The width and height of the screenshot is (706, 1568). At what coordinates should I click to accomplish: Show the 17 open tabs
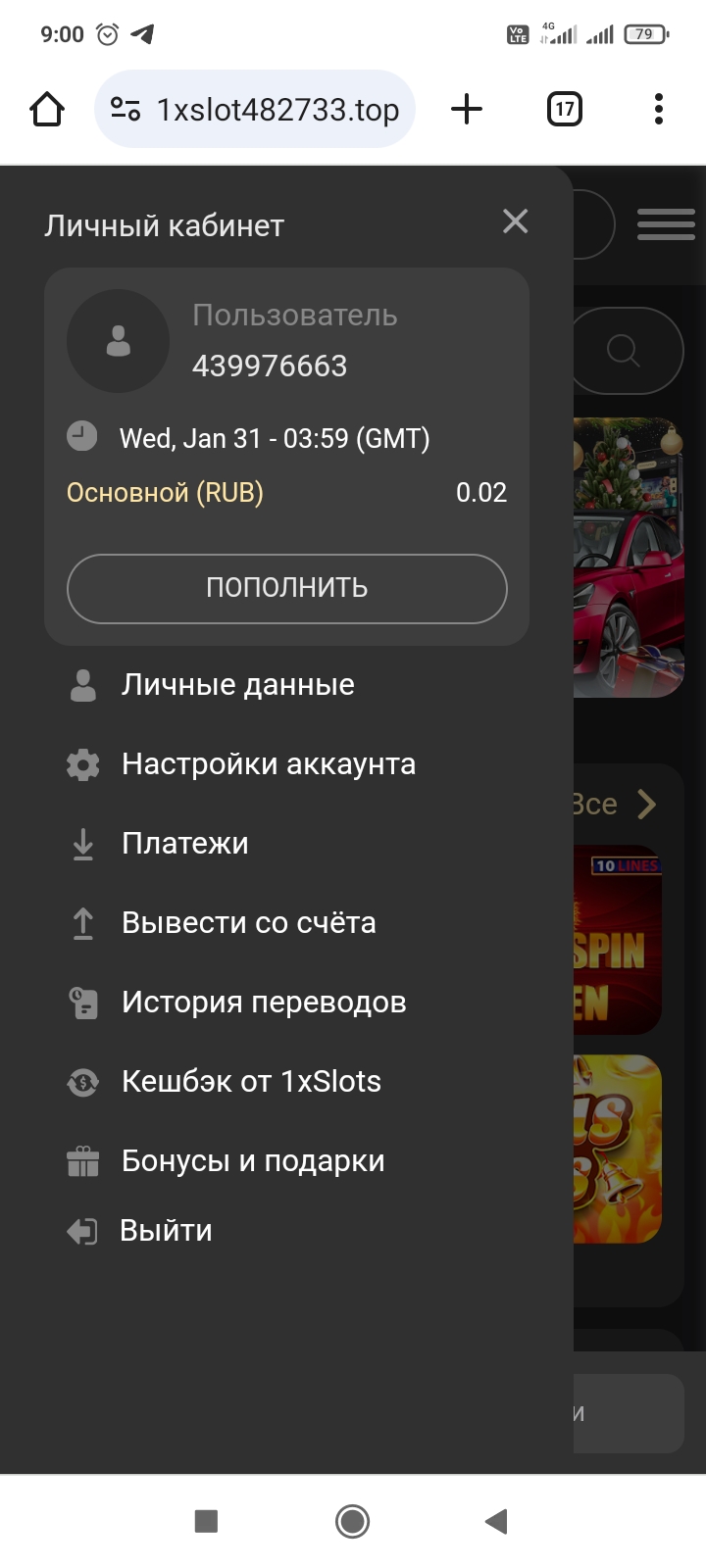pos(564,109)
